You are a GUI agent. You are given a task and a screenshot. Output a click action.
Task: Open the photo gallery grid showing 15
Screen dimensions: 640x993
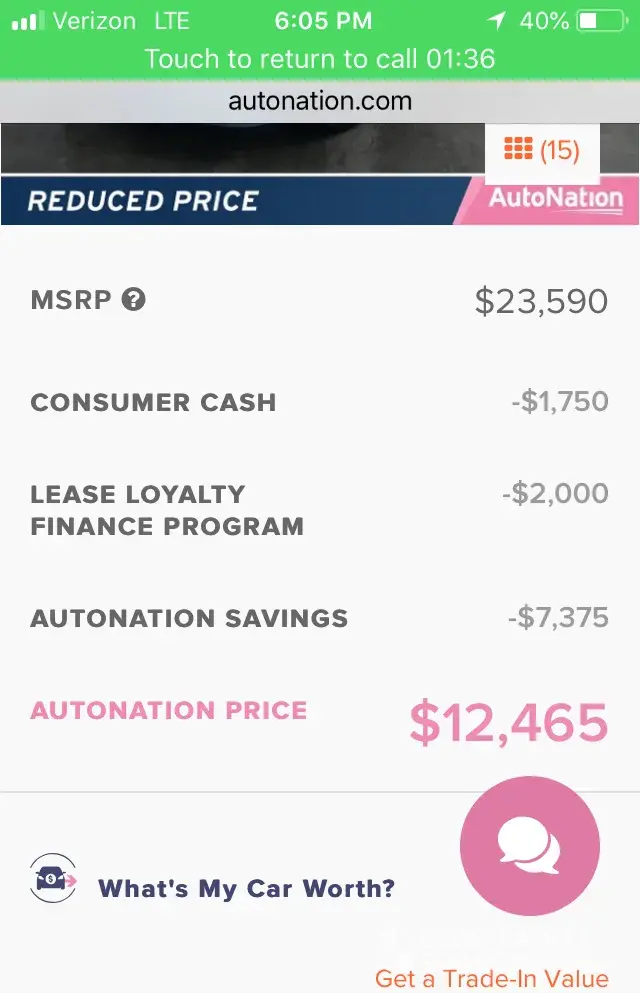541,150
